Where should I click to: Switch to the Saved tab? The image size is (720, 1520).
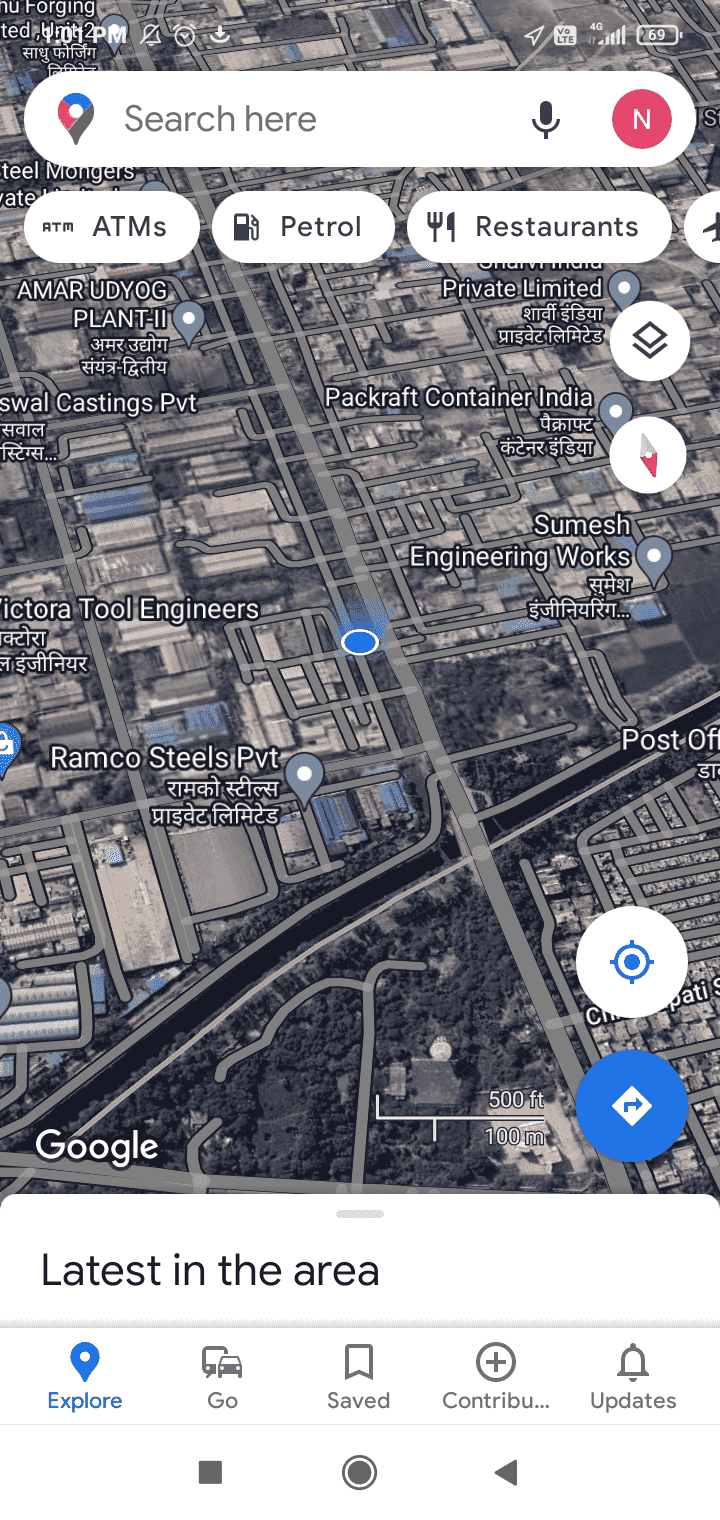point(358,1377)
